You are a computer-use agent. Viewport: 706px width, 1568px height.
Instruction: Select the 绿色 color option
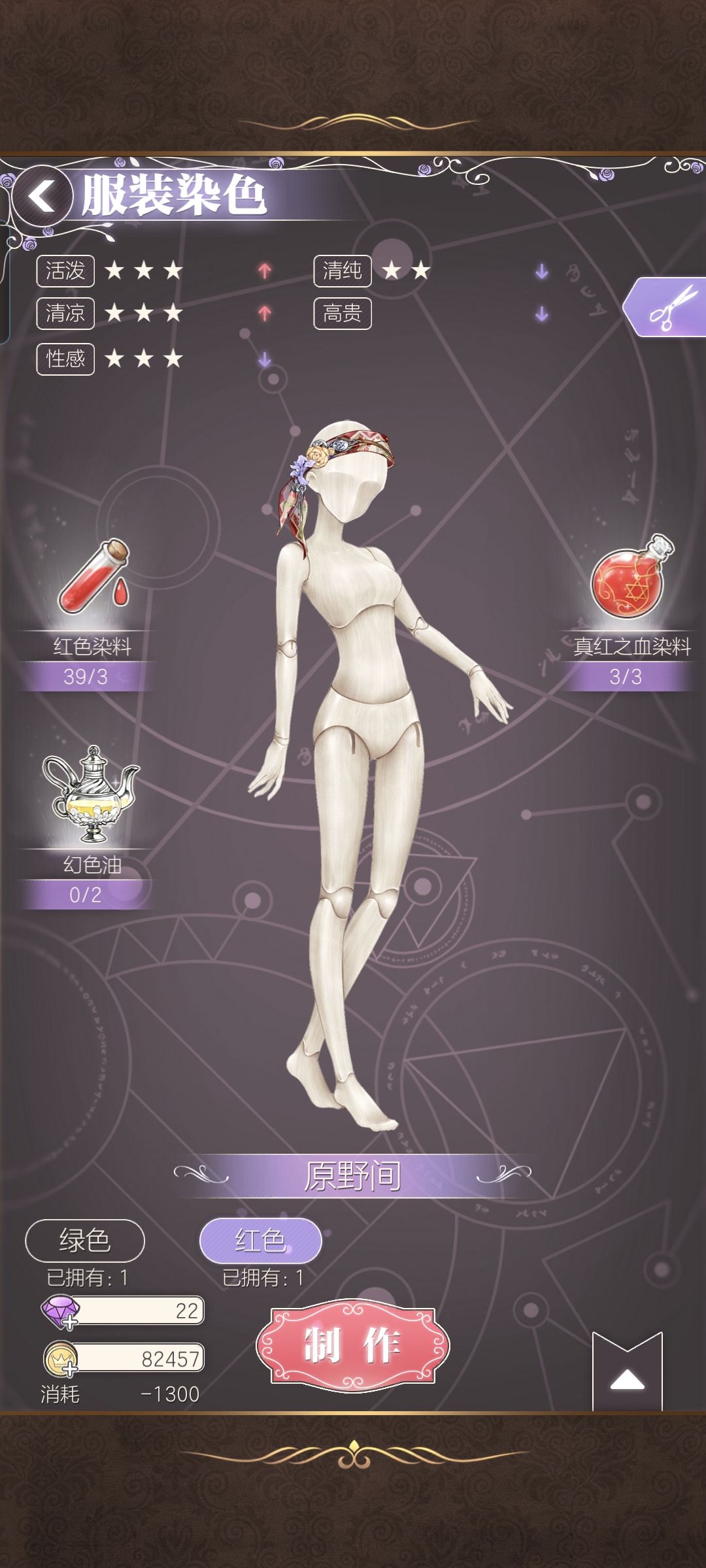pyautogui.click(x=88, y=1240)
